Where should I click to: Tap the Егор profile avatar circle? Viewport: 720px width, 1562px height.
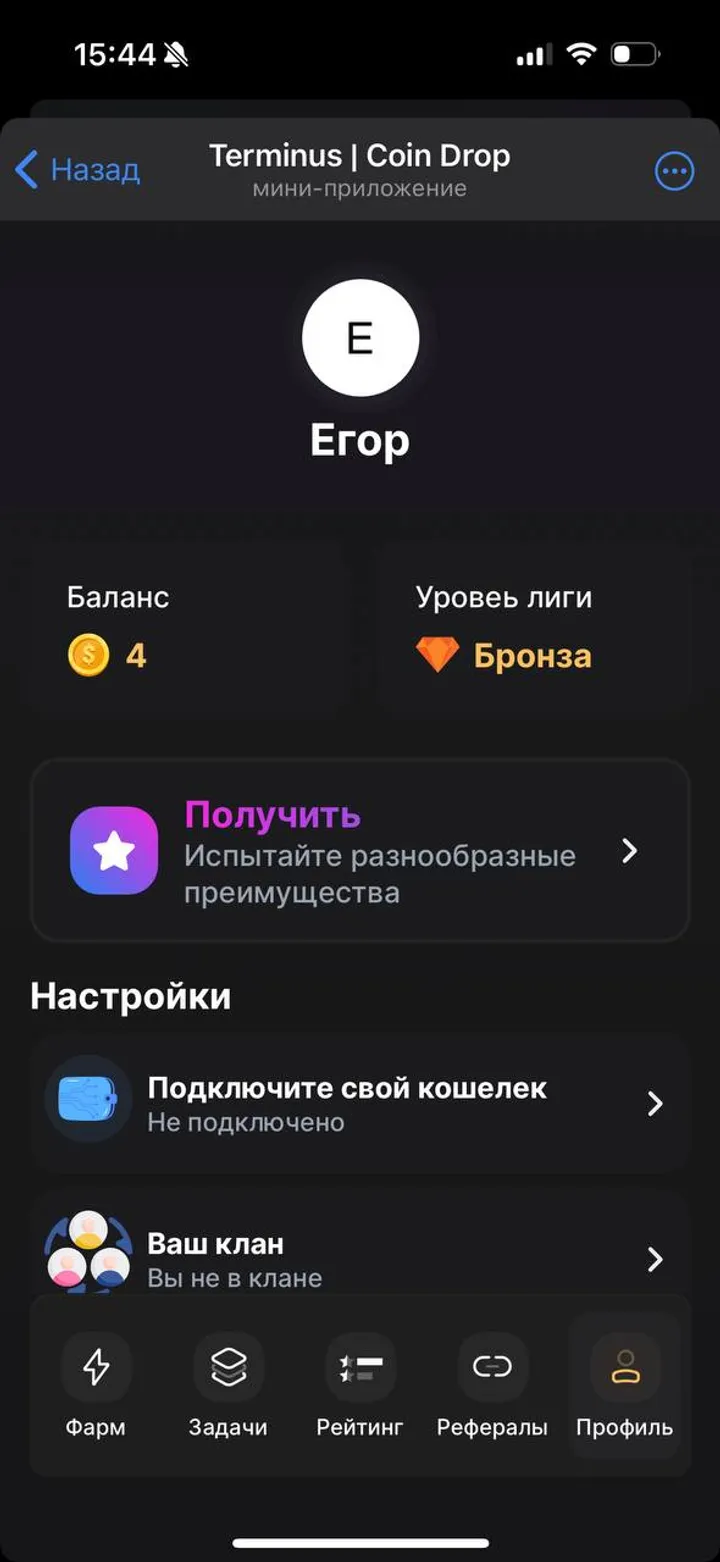click(360, 337)
